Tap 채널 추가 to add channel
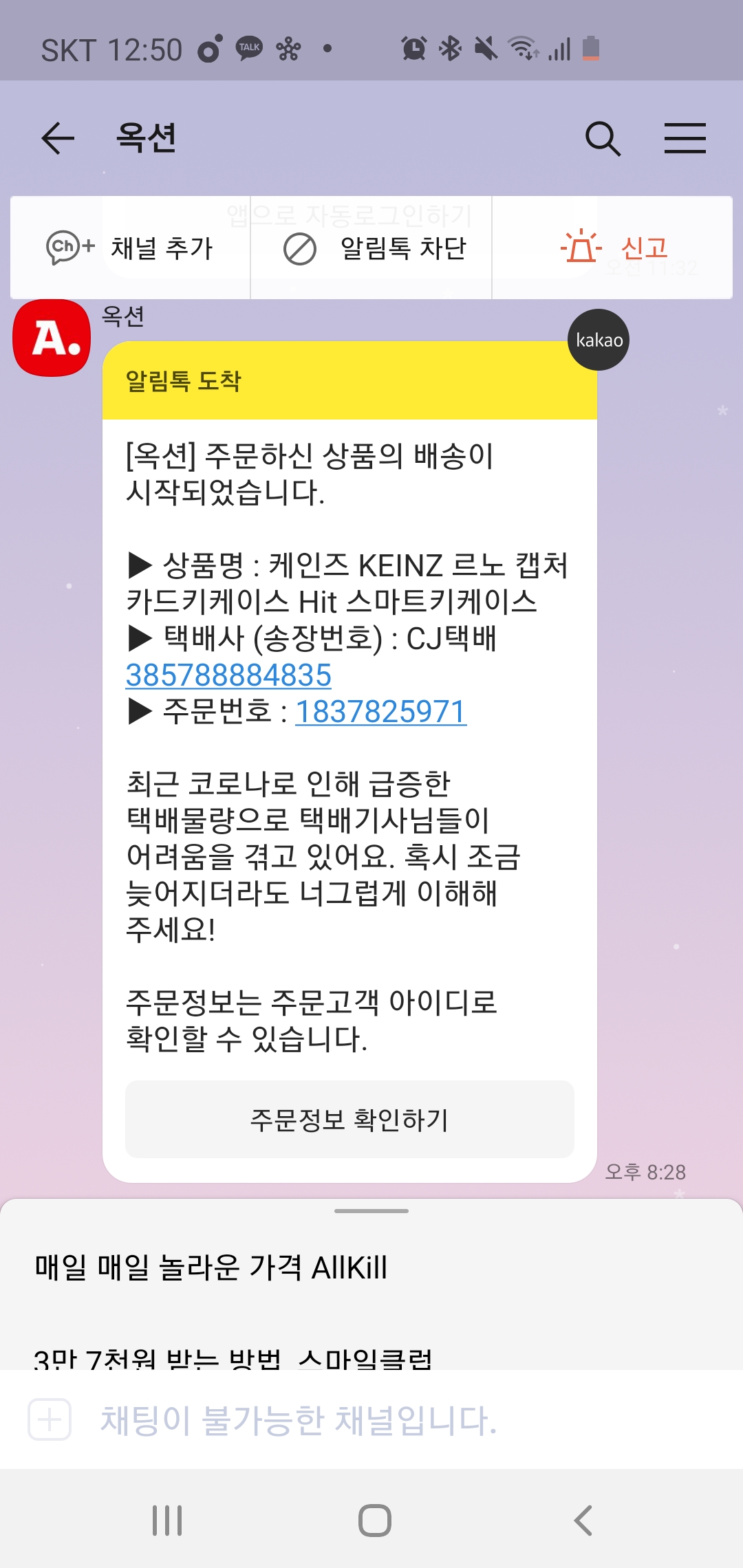 130,248
